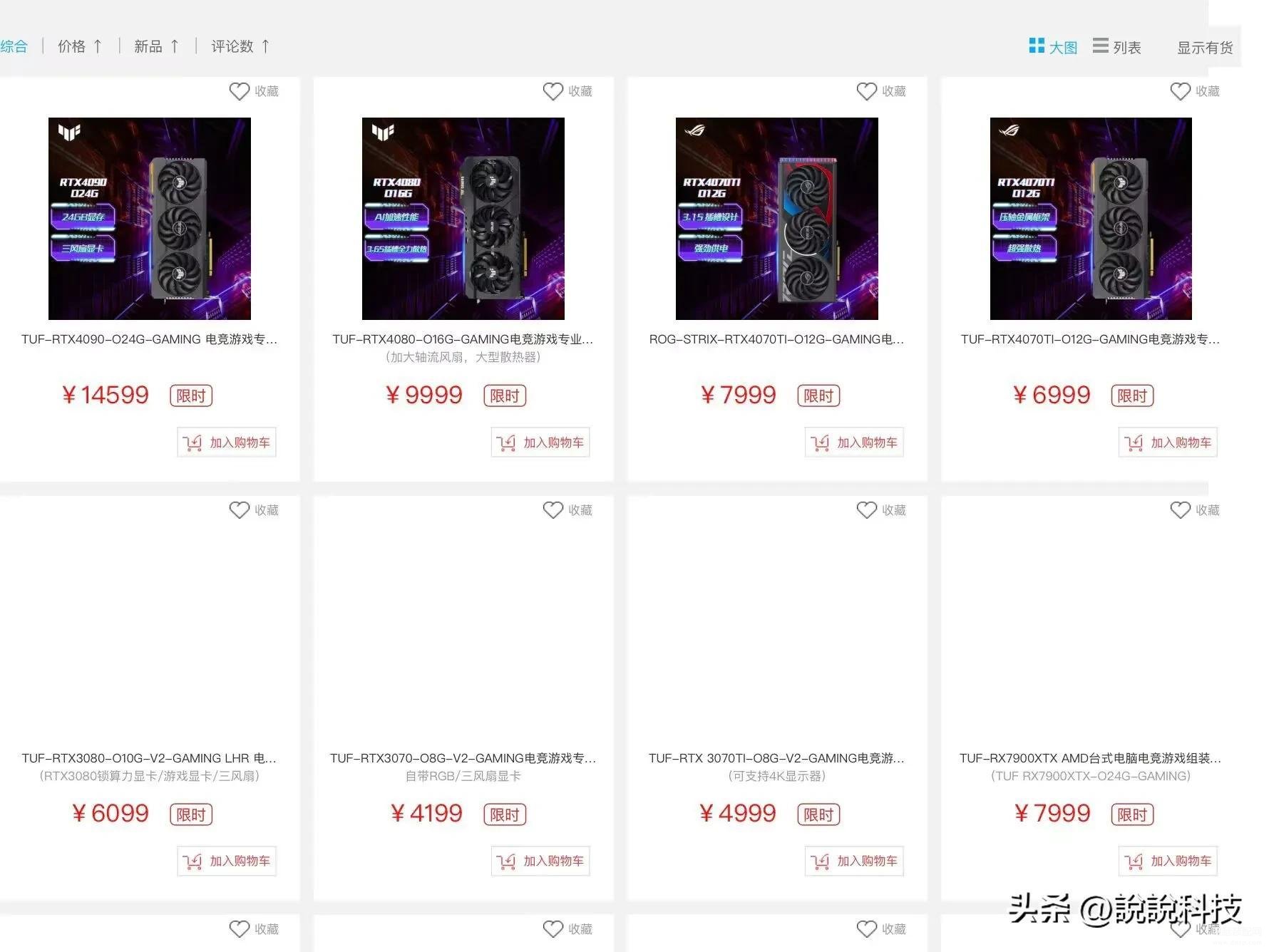The width and height of the screenshot is (1269, 952).
Task: Open the TUF-RTX4070TI-O12G-GAMING product image
Action: (x=1091, y=218)
